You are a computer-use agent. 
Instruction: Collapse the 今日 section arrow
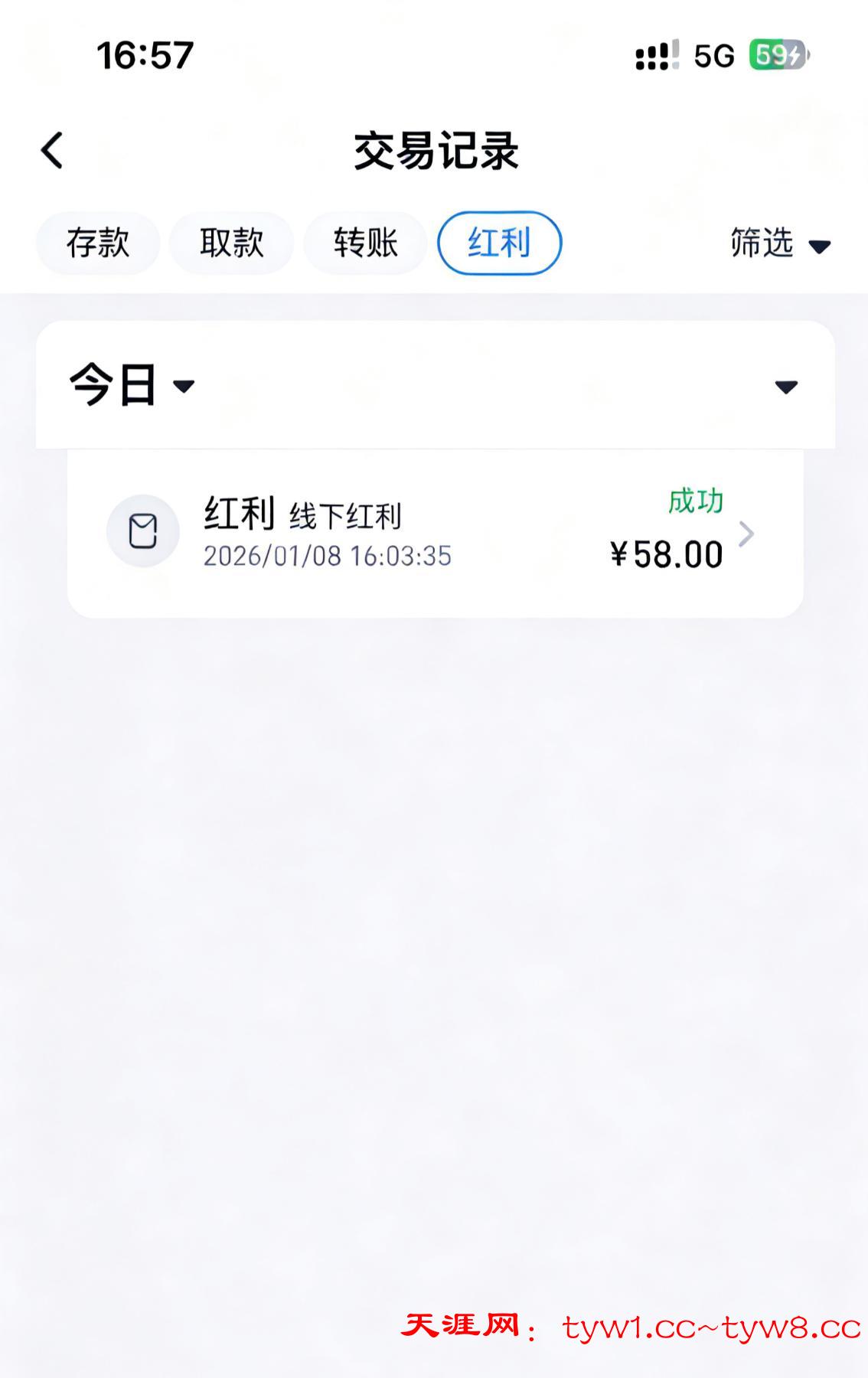(786, 386)
